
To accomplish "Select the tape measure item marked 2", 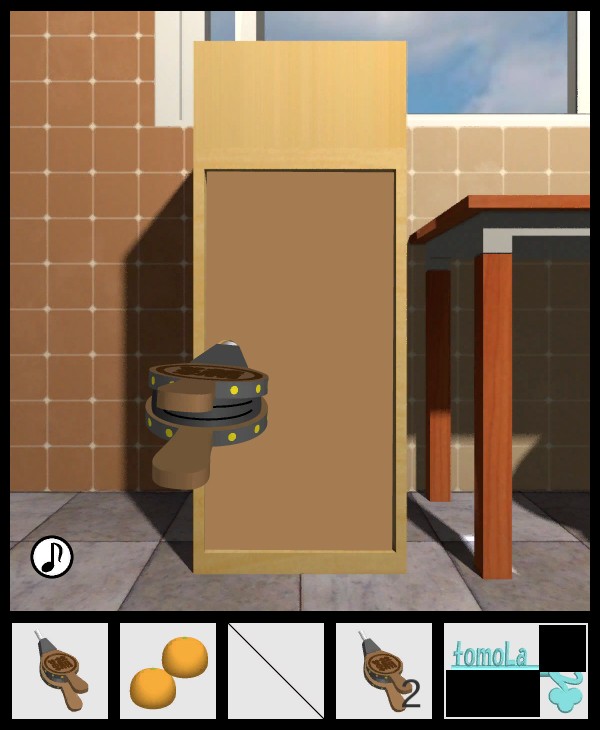I will (x=384, y=671).
